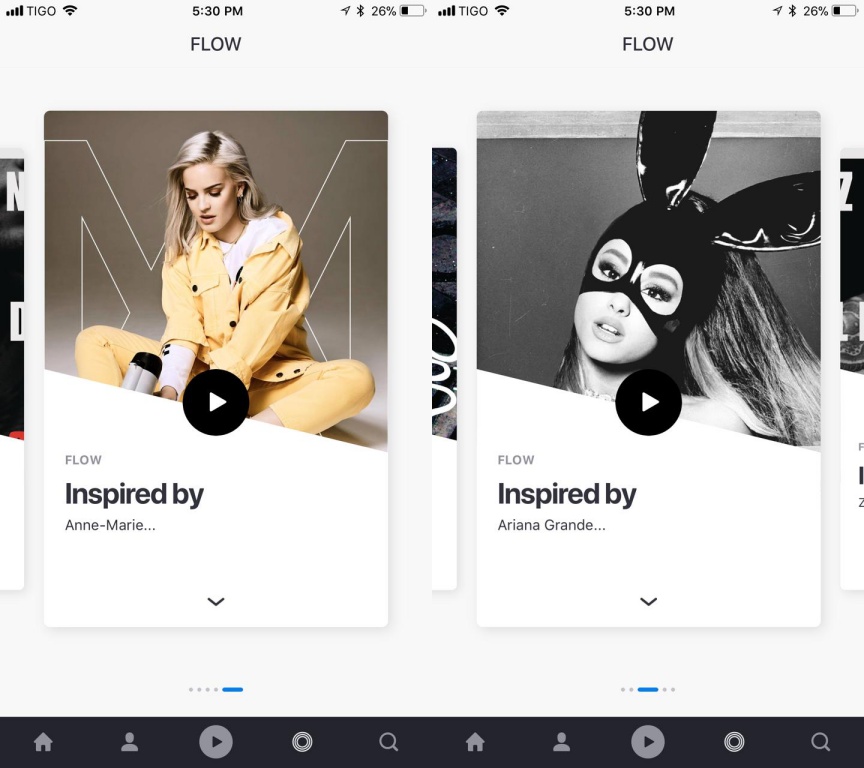Expand the chevron on Anne-Marie card

pyautogui.click(x=216, y=601)
